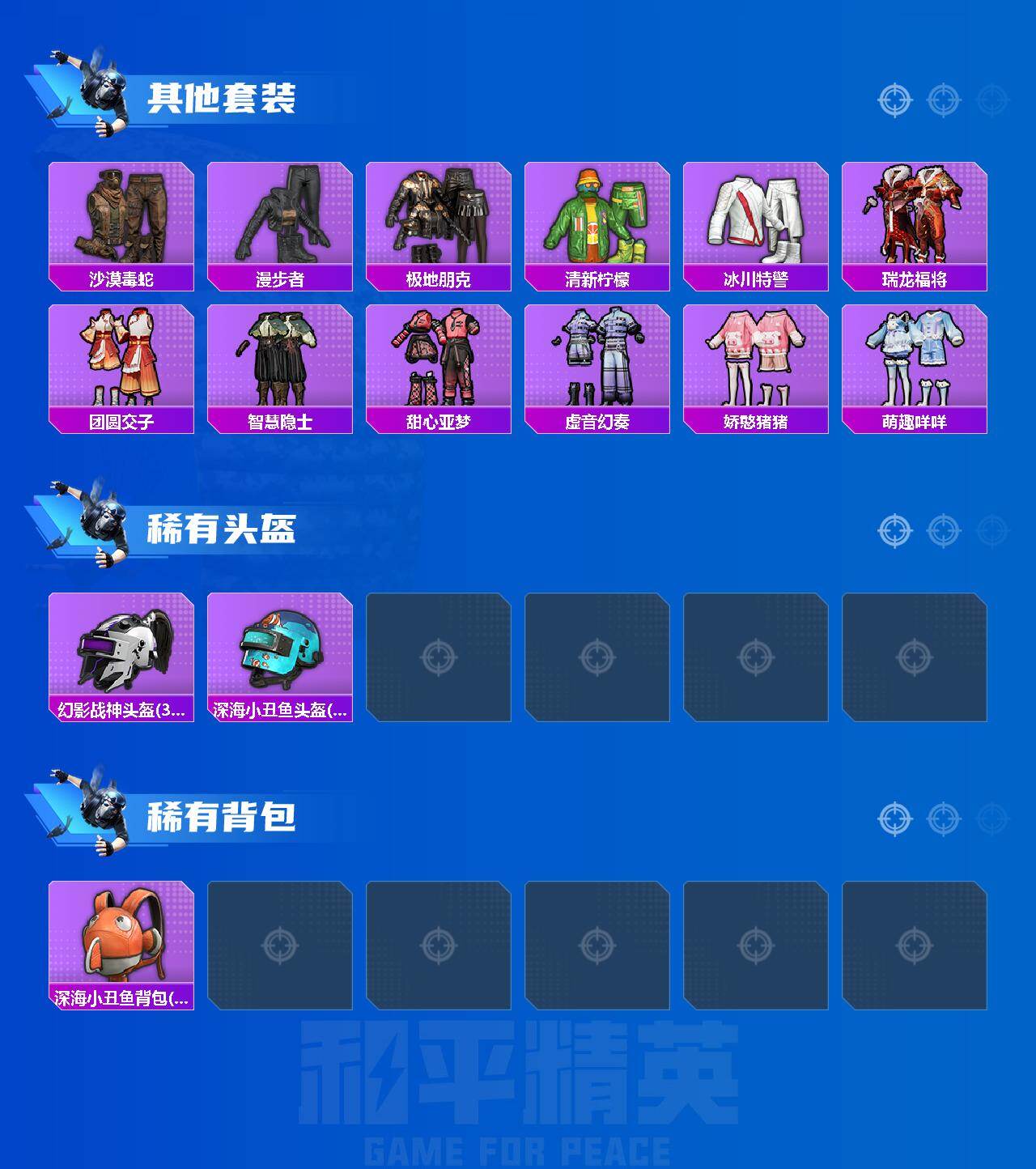
Task: Click the 深海小丑鱼头盔 label
Action: coord(278,708)
